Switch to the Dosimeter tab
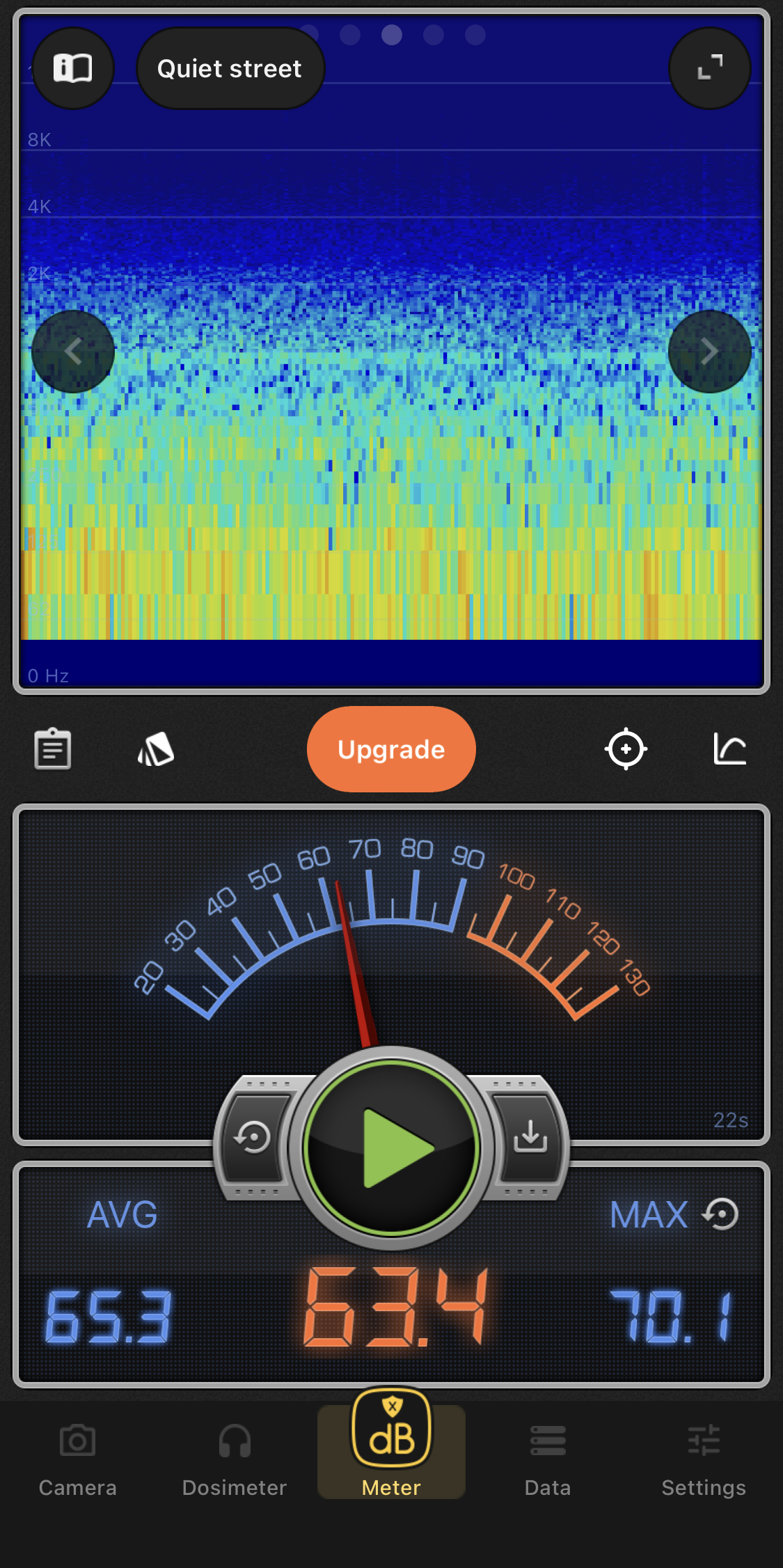783x1568 pixels. 235,1457
